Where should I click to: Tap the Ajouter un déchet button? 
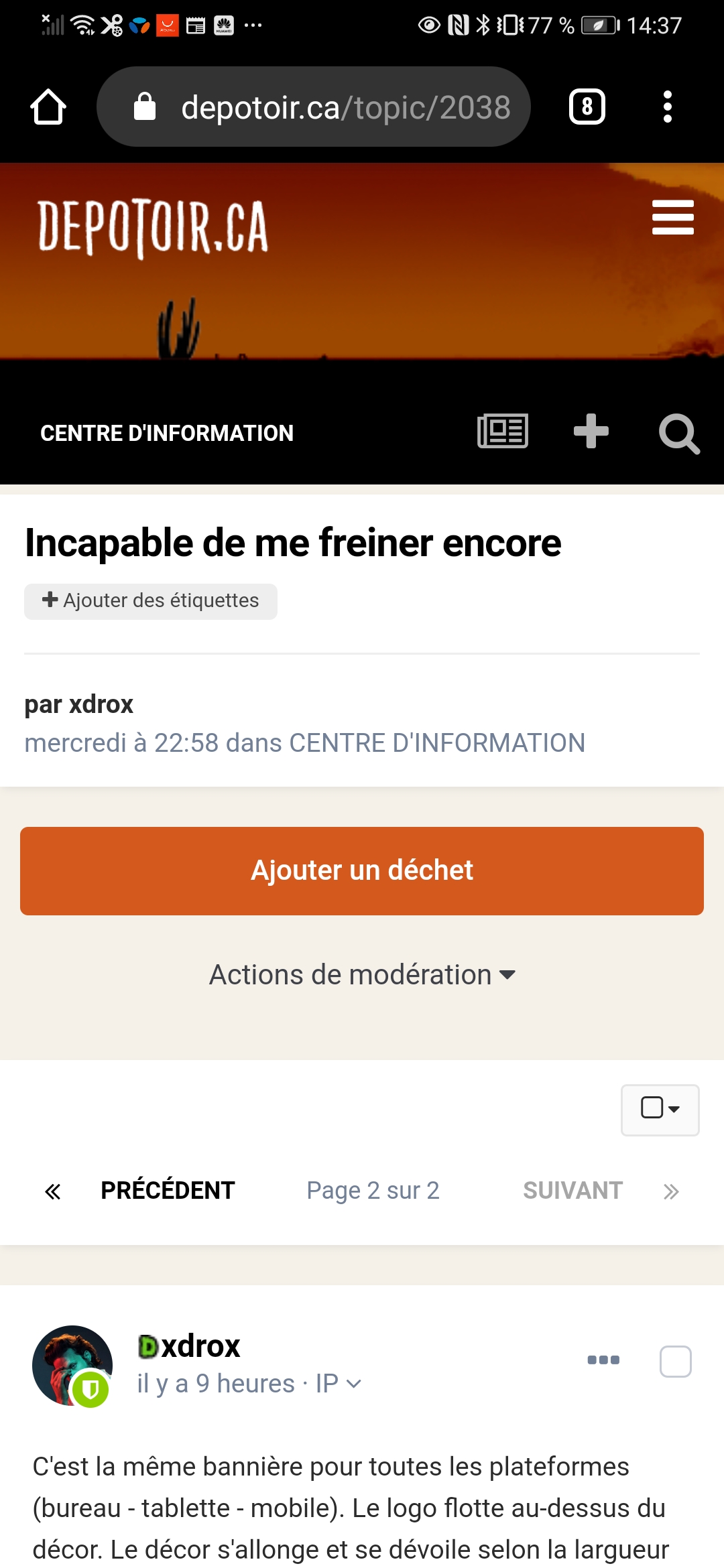362,870
